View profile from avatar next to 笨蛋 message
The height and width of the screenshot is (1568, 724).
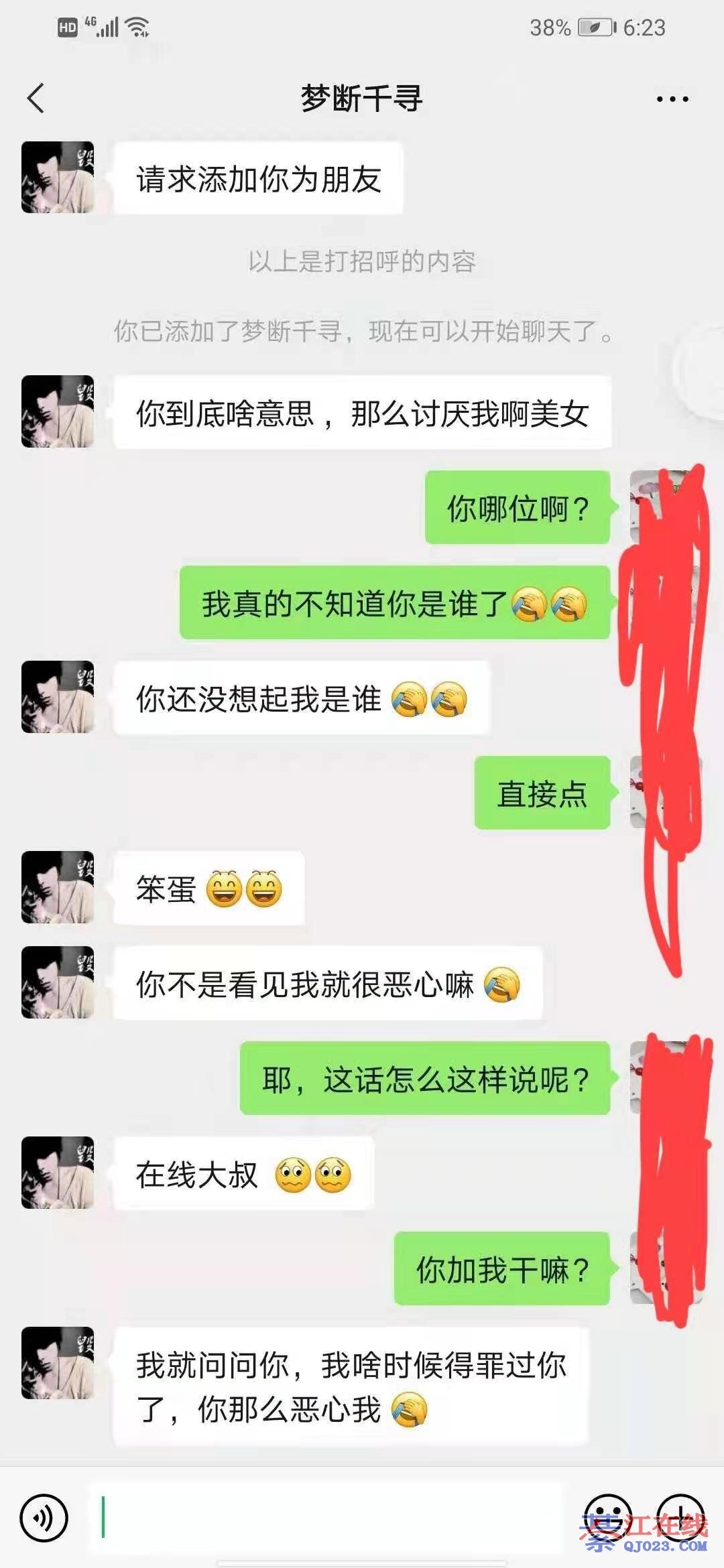[58, 887]
